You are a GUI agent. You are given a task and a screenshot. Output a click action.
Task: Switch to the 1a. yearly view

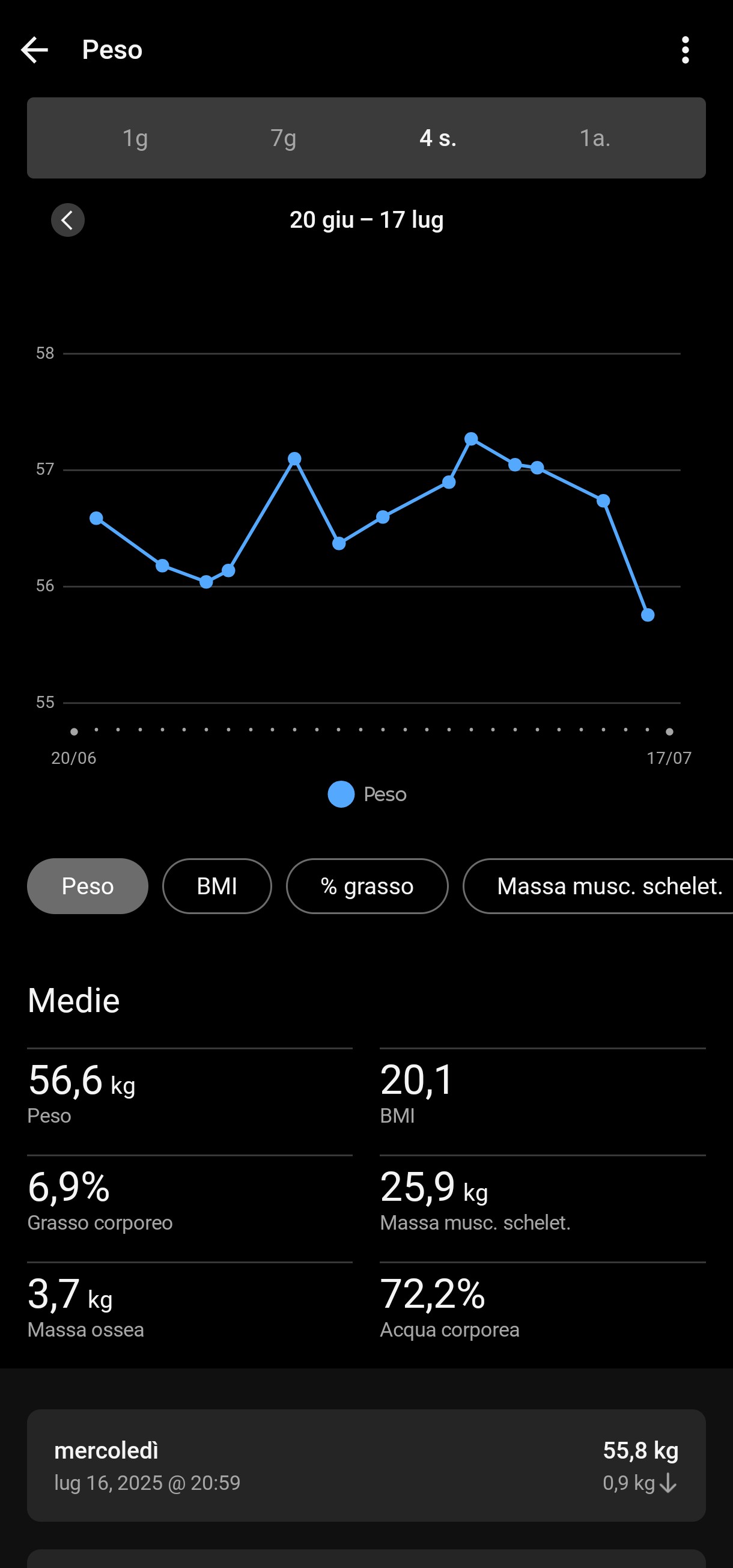[x=594, y=138]
